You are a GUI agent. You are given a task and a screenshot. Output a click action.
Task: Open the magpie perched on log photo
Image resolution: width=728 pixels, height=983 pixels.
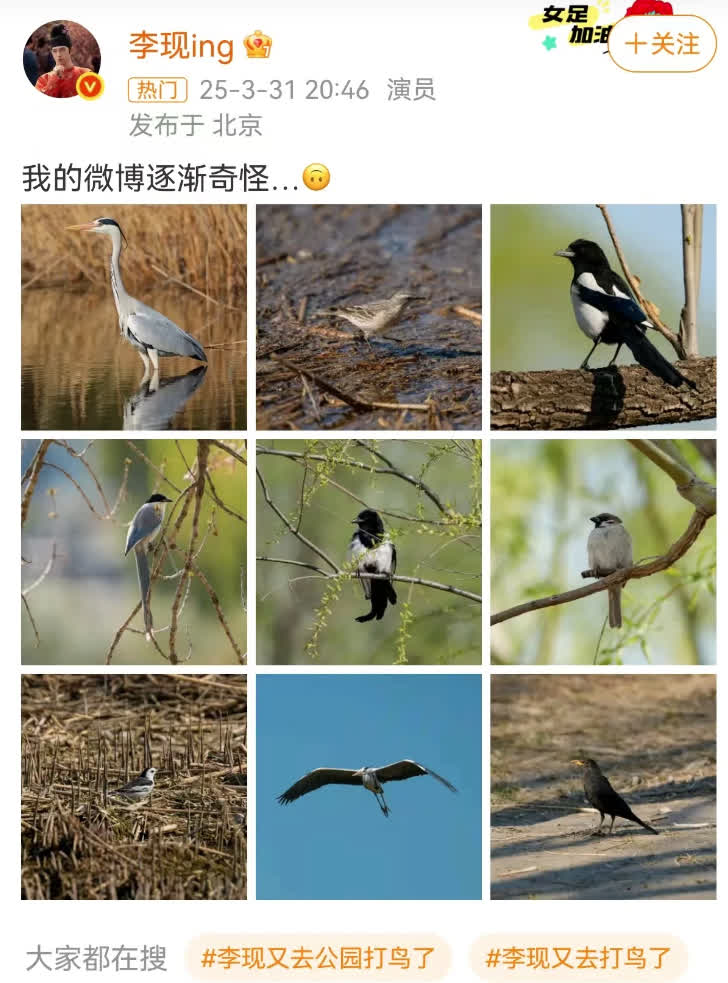[603, 317]
